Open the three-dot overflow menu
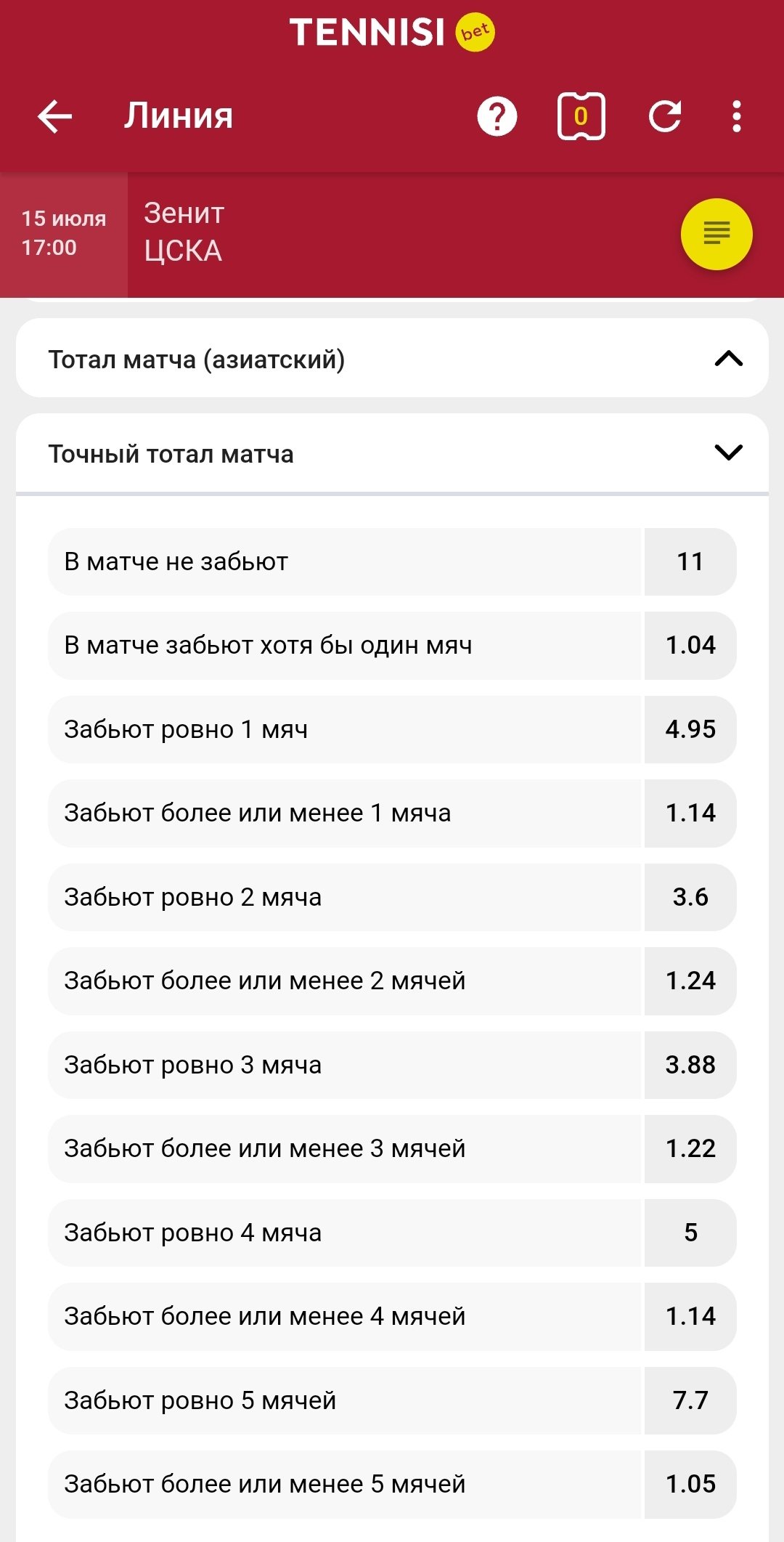Screen dimensions: 784x1542 pos(737,116)
